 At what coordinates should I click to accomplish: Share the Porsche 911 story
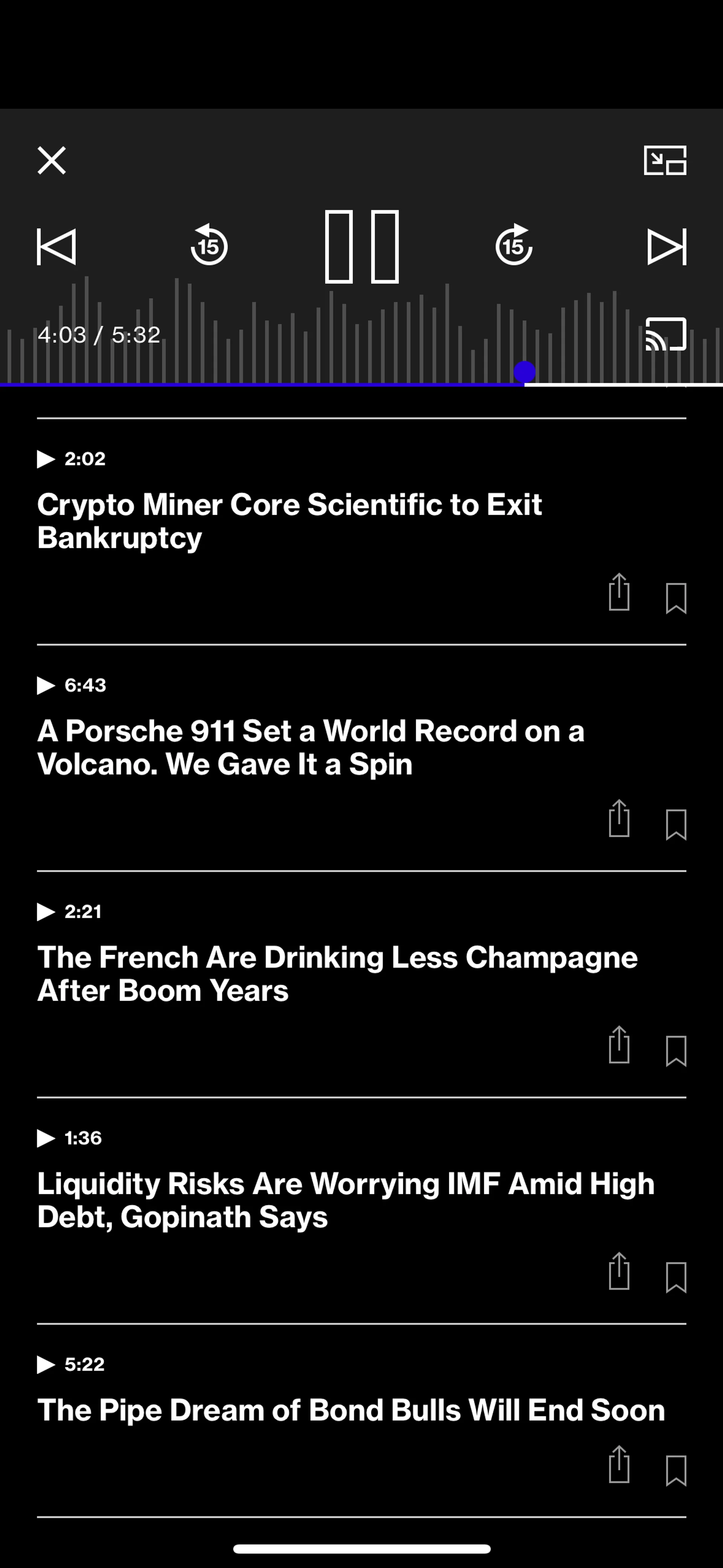point(619,819)
